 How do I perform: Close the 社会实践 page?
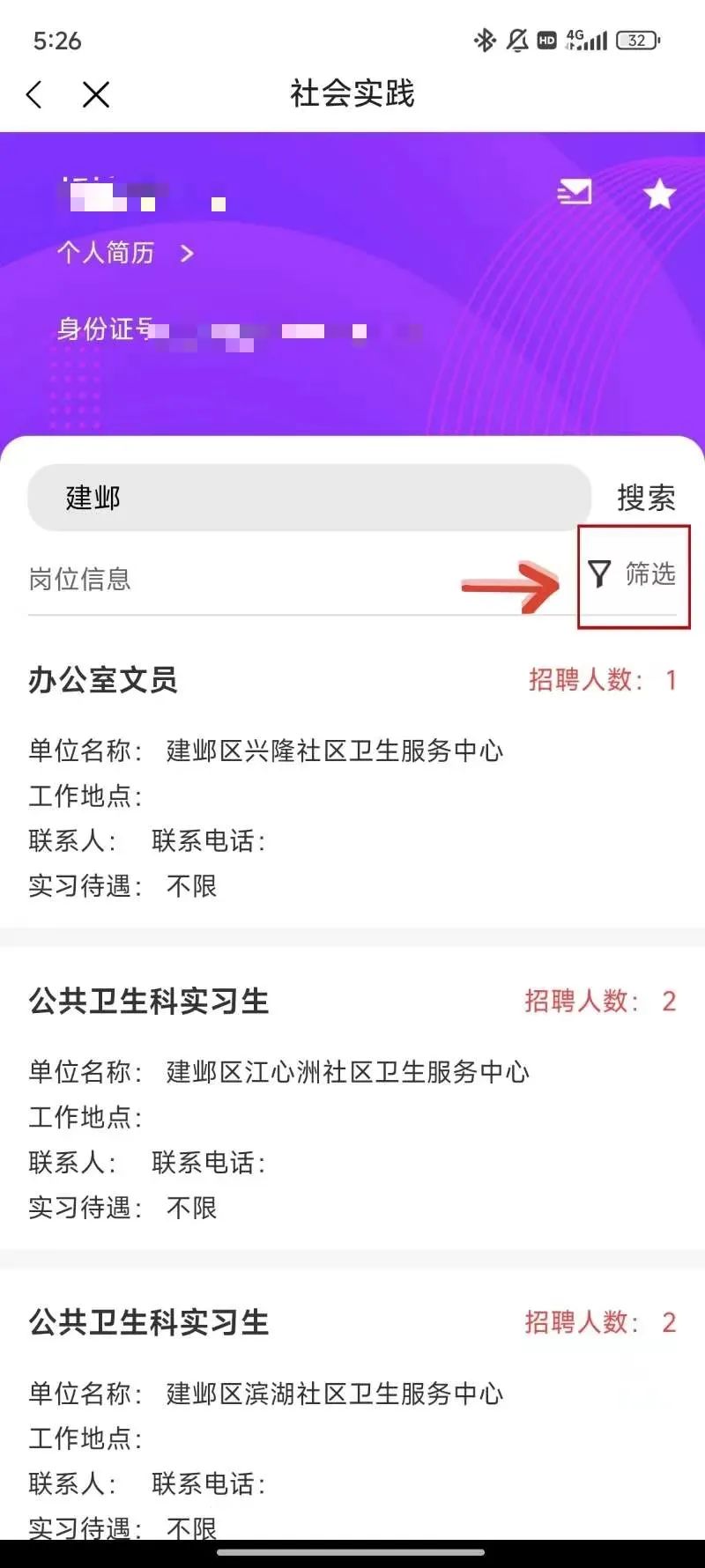pos(95,94)
